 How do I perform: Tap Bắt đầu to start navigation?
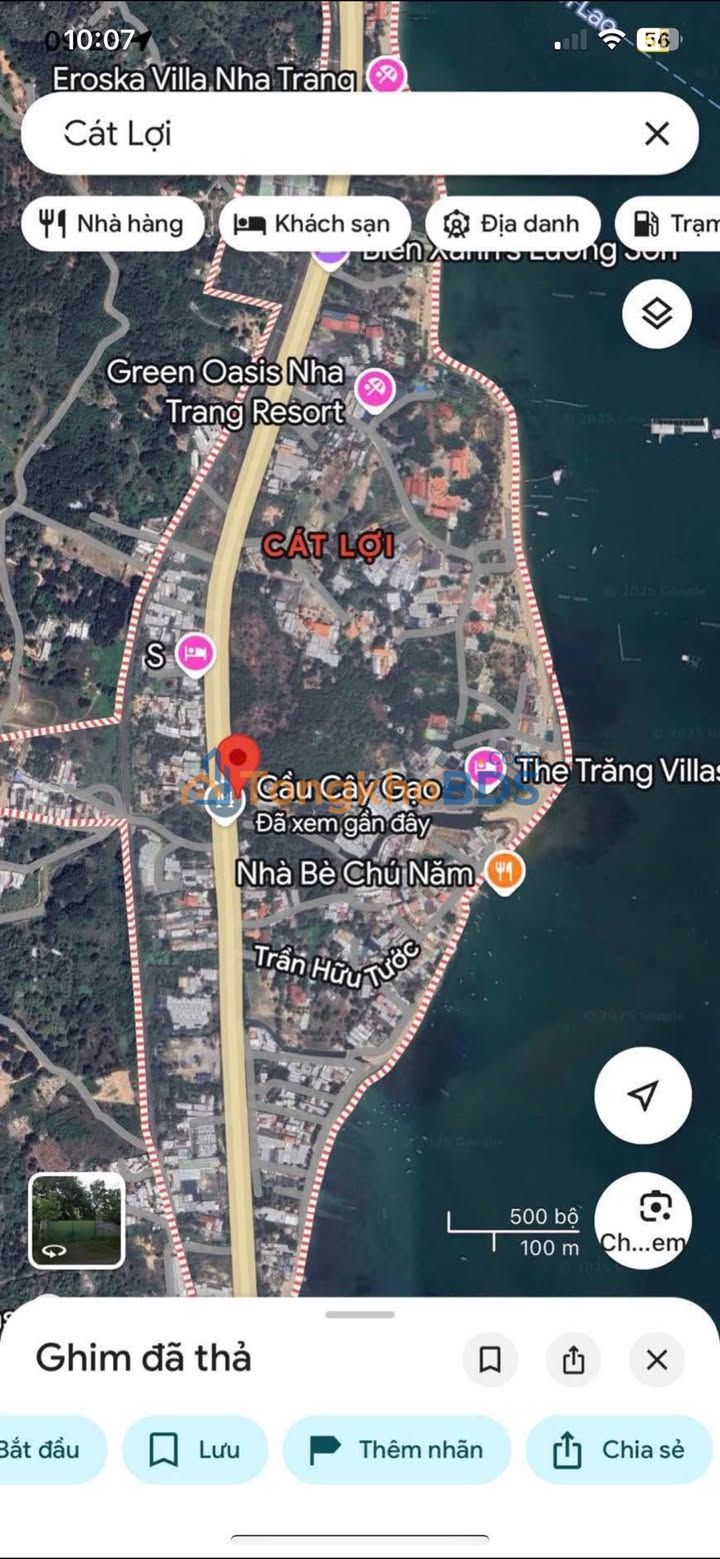[x=40, y=1448]
